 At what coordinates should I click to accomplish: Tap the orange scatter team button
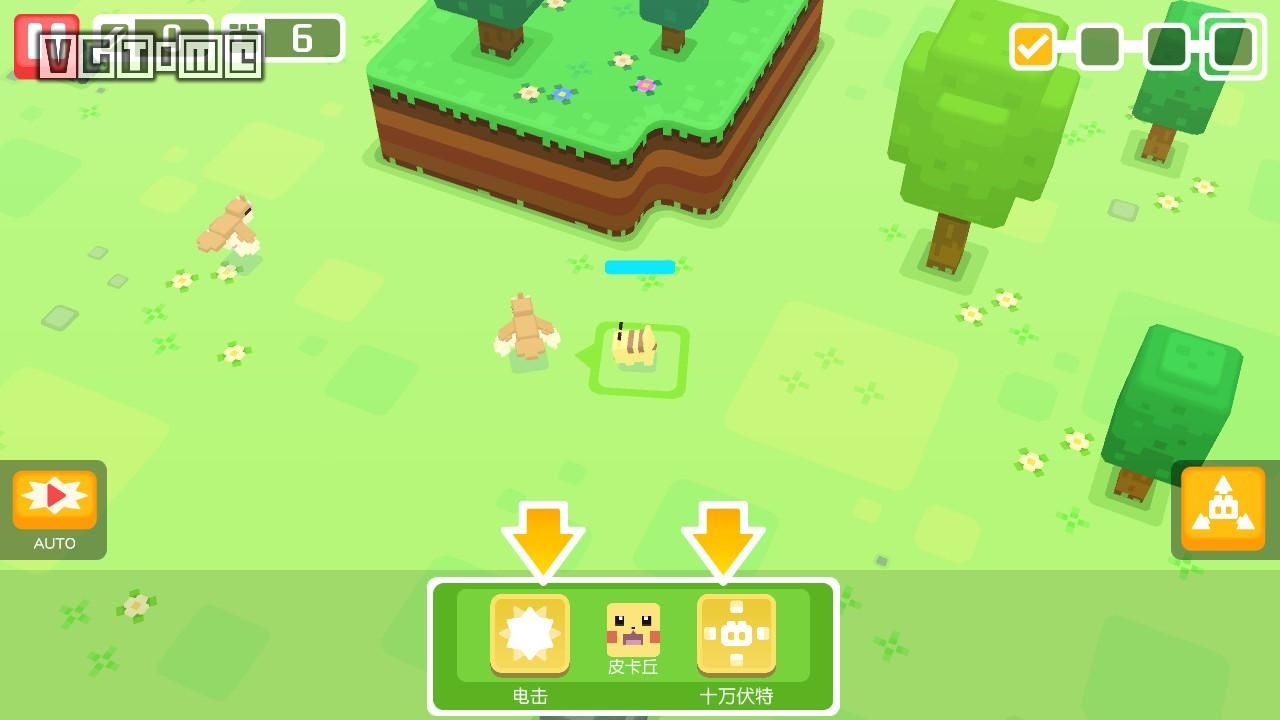click(1222, 508)
